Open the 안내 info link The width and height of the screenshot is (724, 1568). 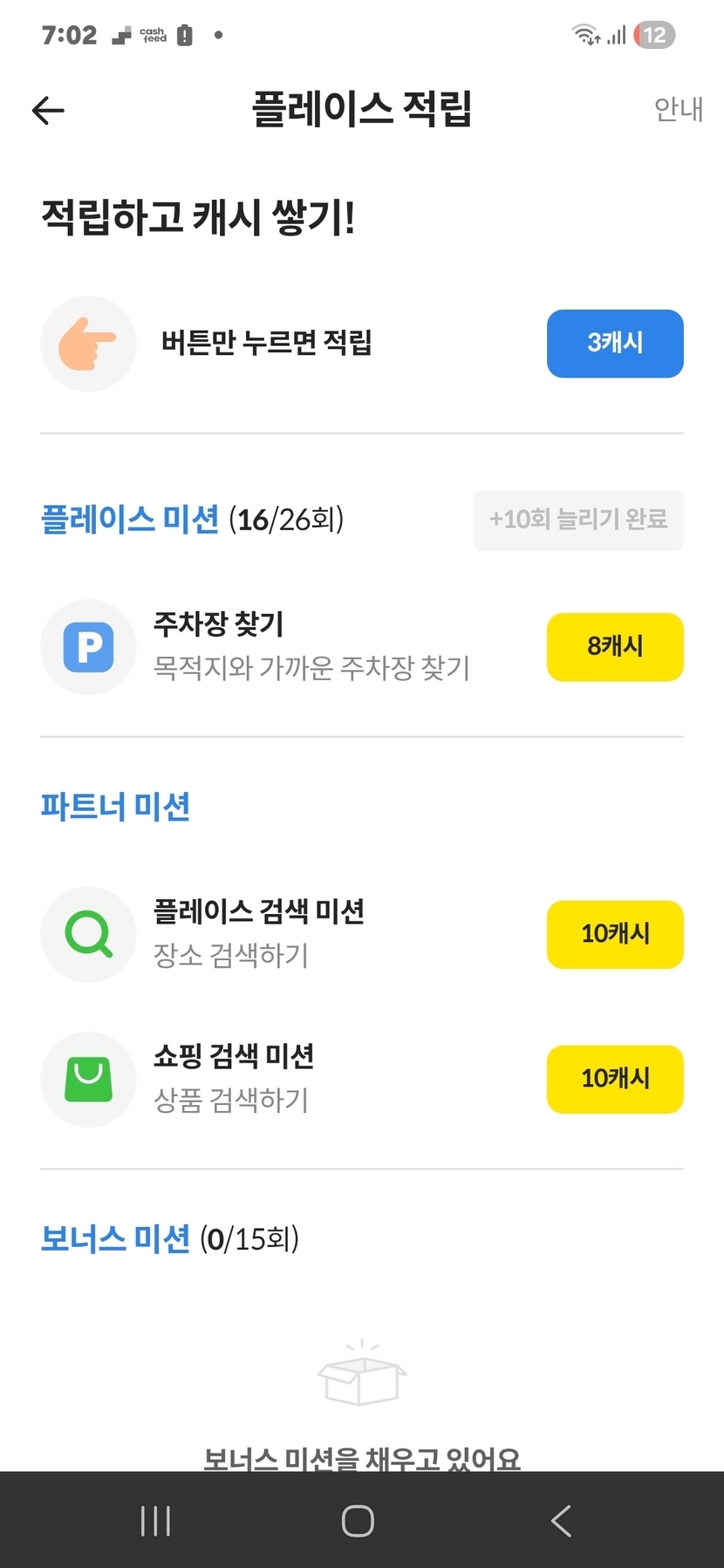coord(678,109)
